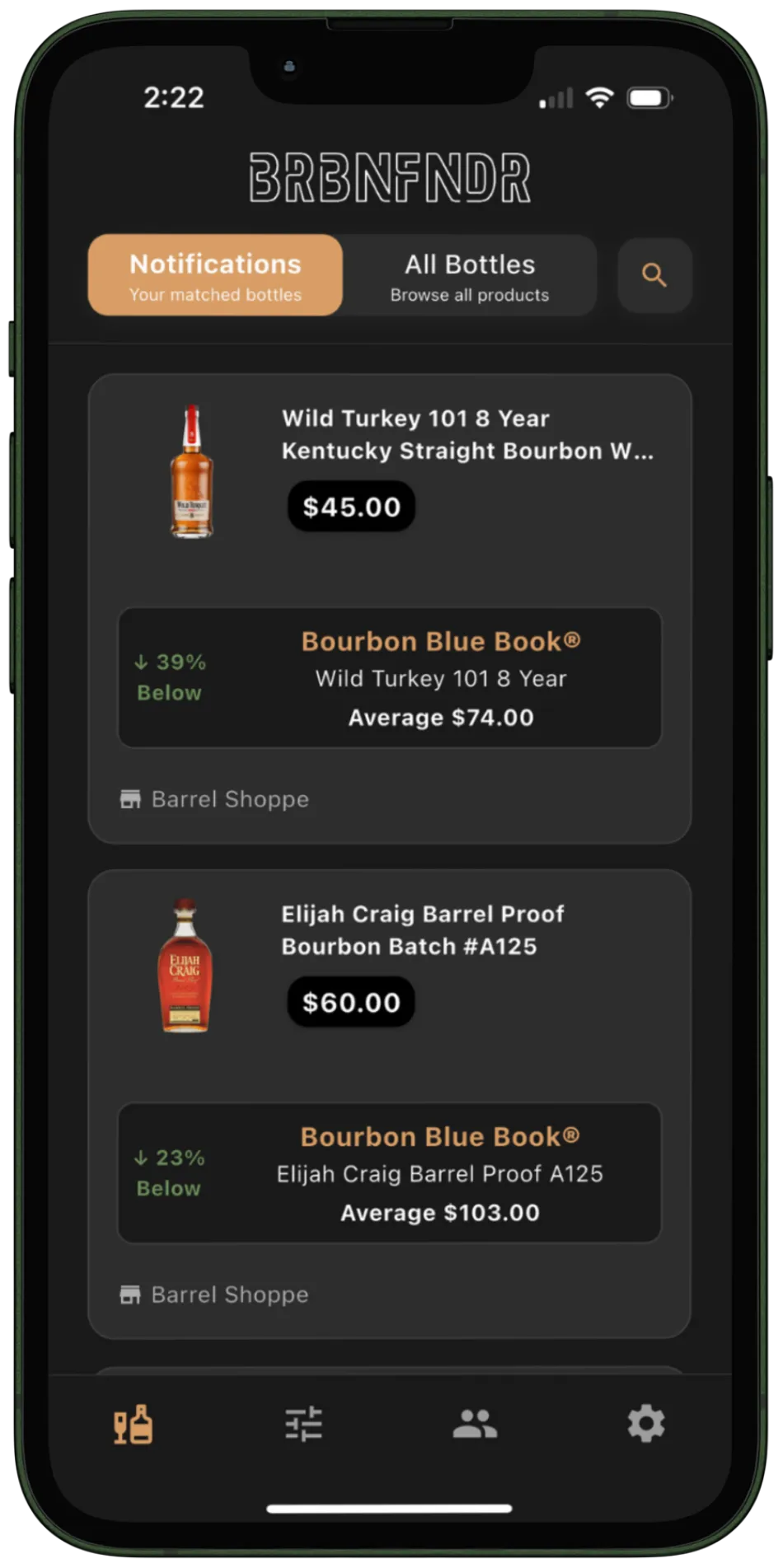The image size is (783, 1568).
Task: Select the Notifications tab
Action: point(214,275)
